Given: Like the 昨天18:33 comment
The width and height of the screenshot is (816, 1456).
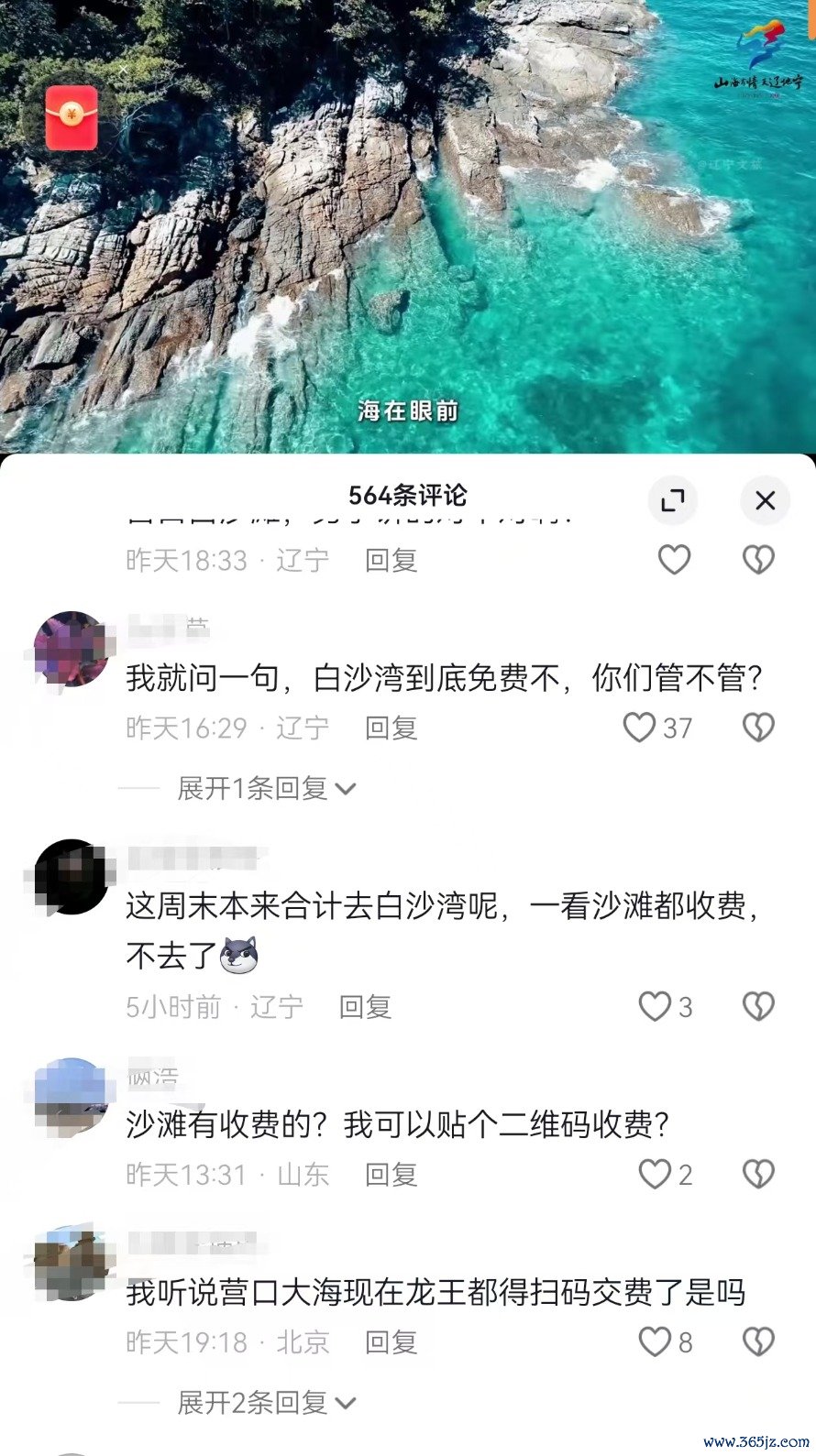Looking at the screenshot, I should pyautogui.click(x=674, y=559).
